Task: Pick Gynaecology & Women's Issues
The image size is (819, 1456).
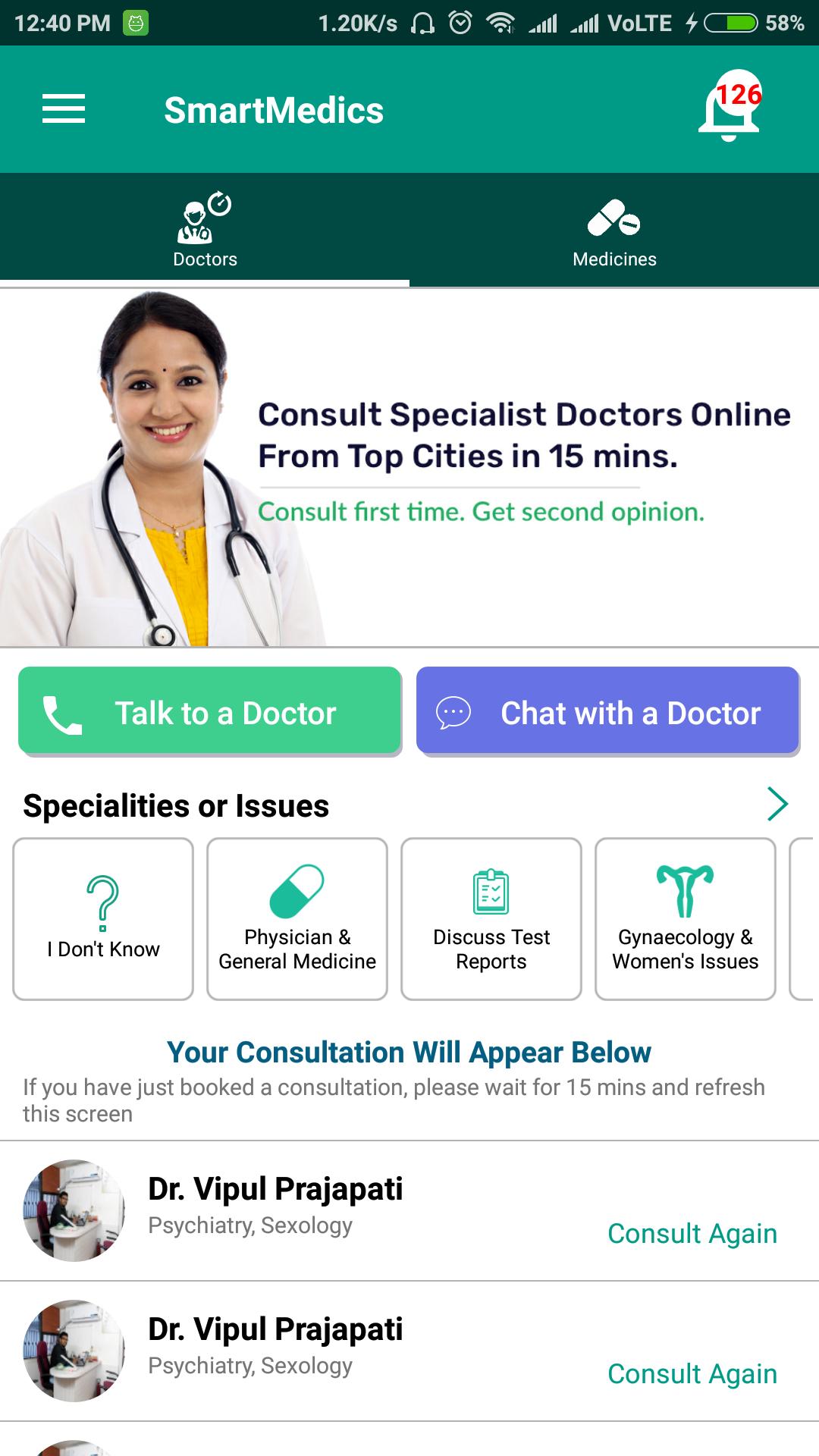Action: point(686,919)
